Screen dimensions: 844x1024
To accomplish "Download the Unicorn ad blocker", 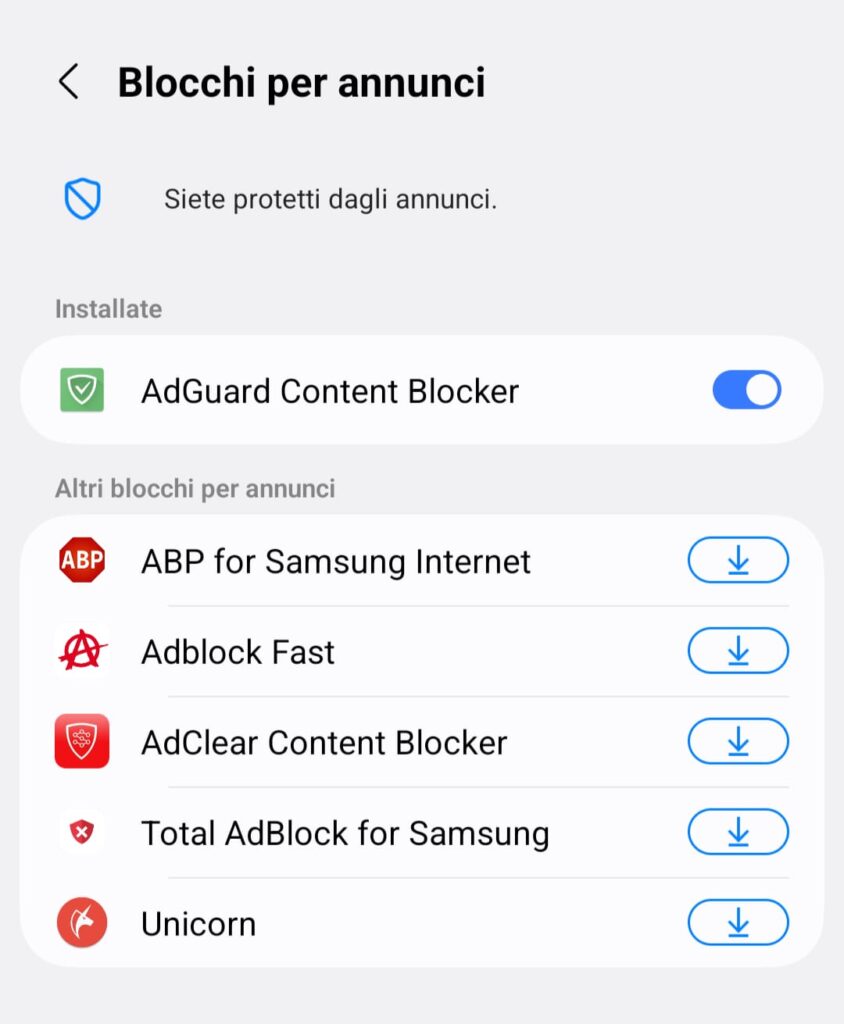I will coord(738,923).
